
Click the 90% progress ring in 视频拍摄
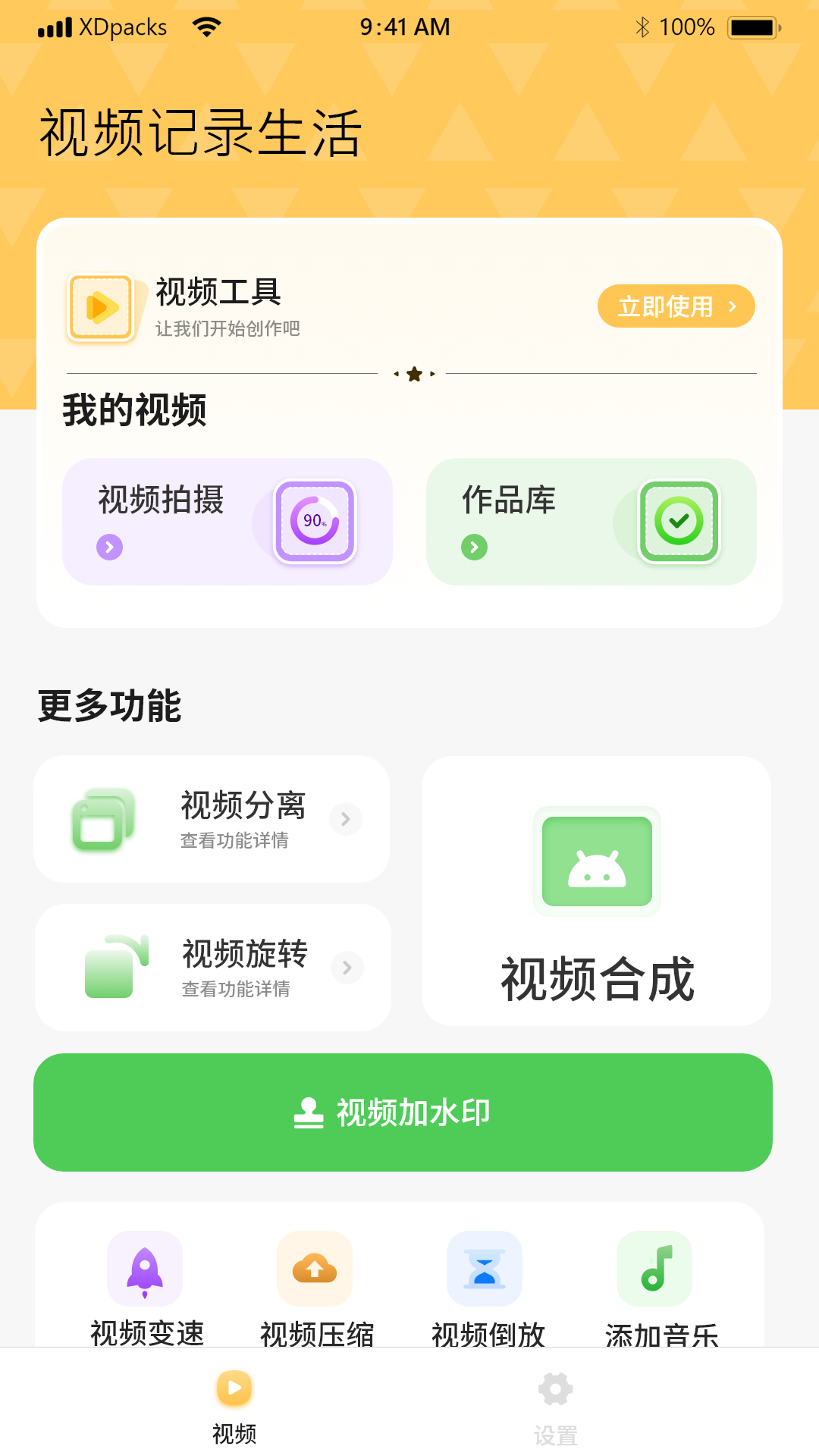[314, 521]
